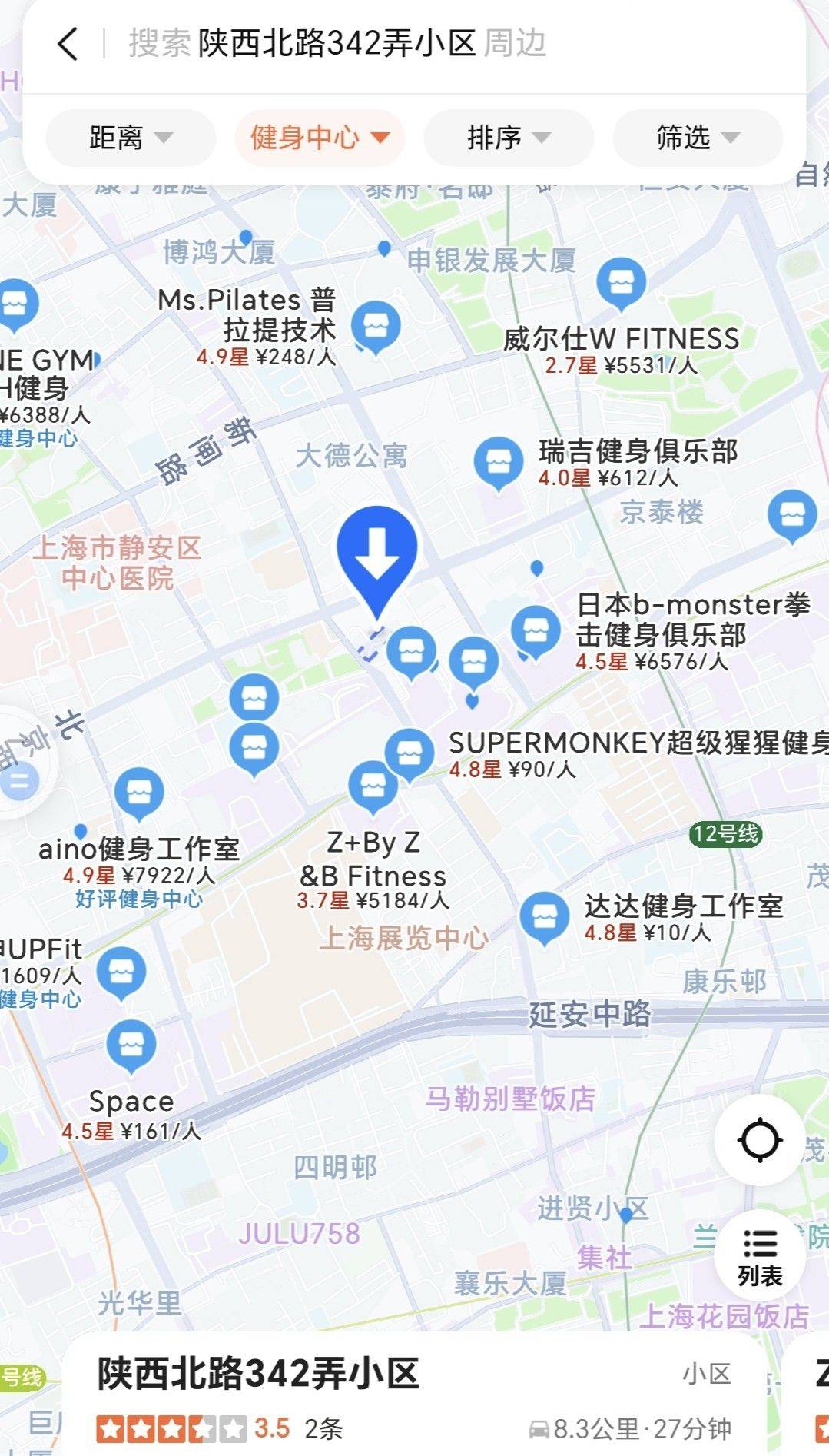Open the 排序 sort dropdown
This screenshot has height=1456, width=829.
(509, 138)
